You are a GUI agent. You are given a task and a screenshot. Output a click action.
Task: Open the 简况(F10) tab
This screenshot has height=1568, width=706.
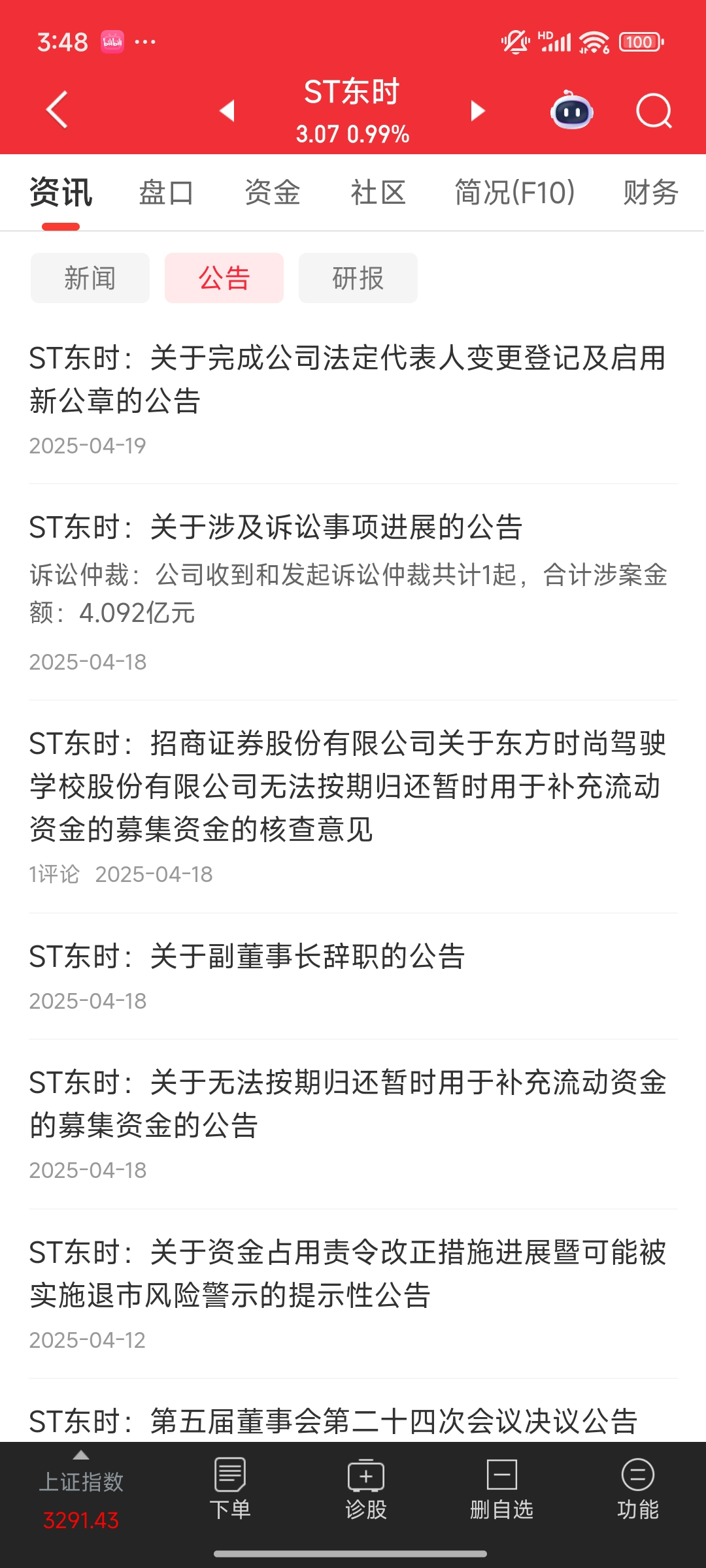514,193
